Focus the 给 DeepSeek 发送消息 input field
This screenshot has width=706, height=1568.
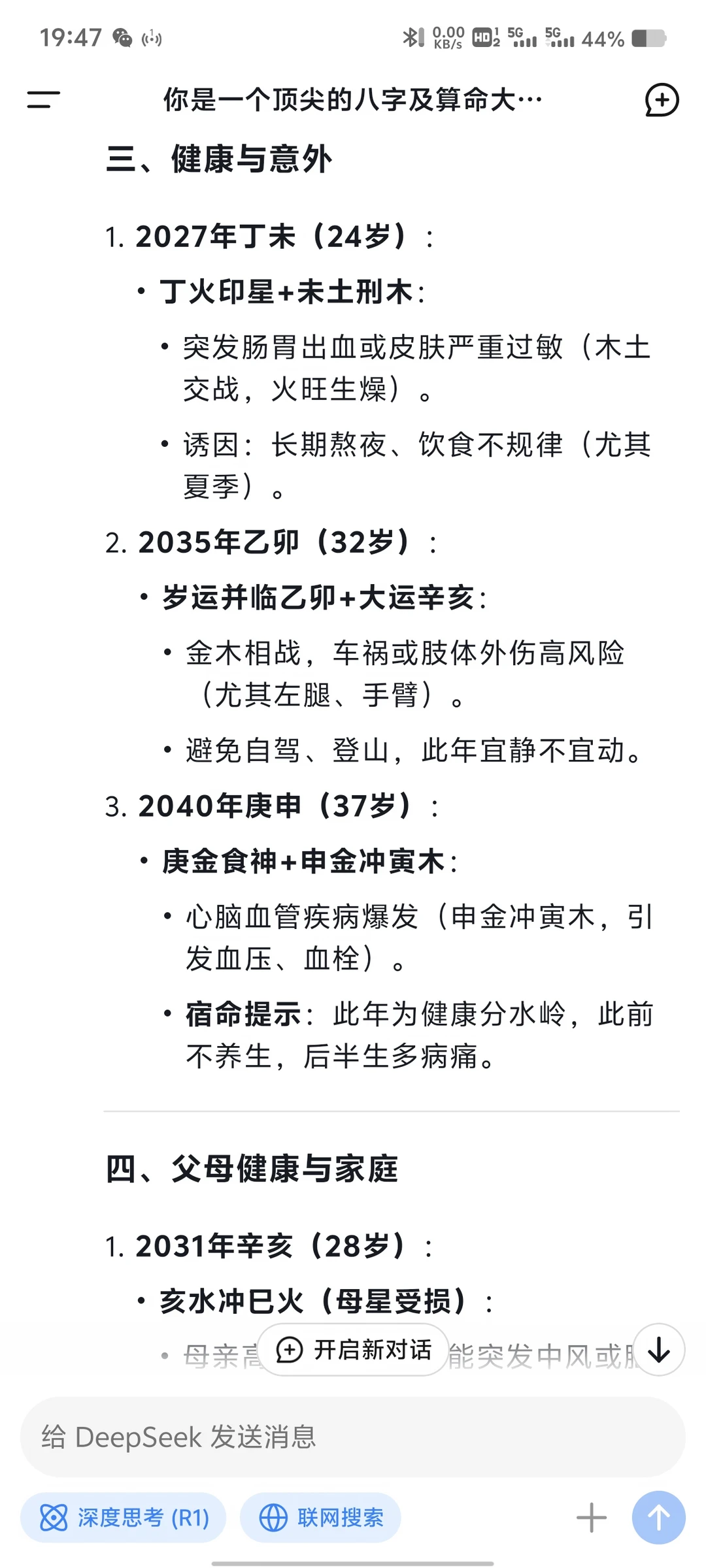353,1437
